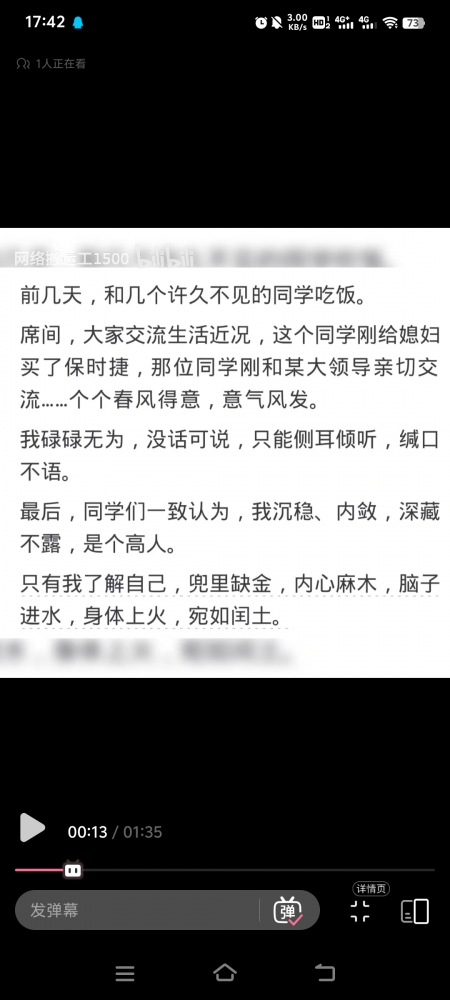Toggle the 弹 danmaku display switch
The height and width of the screenshot is (1000, 450).
pos(288,910)
